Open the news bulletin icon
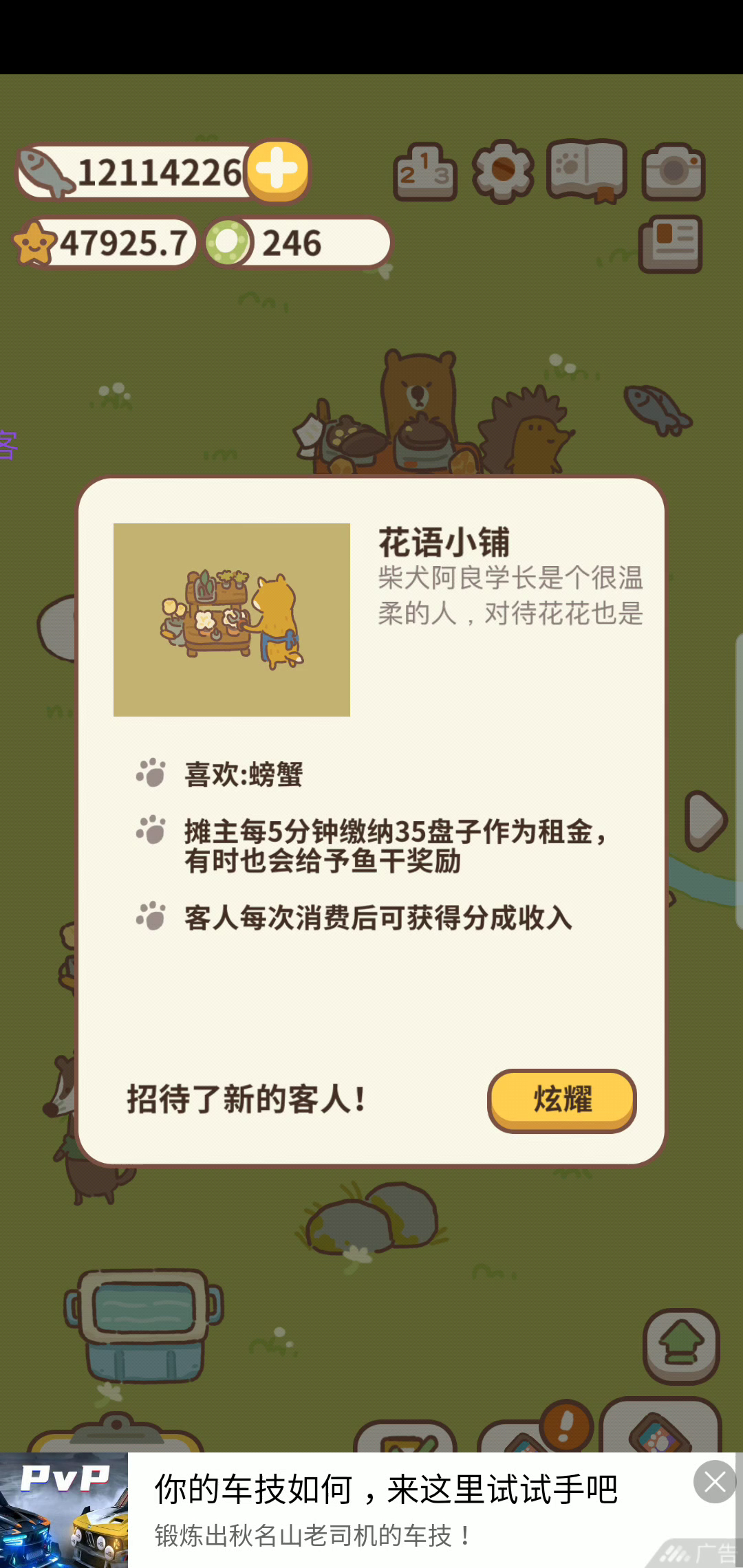The width and height of the screenshot is (743, 1568). point(671,244)
